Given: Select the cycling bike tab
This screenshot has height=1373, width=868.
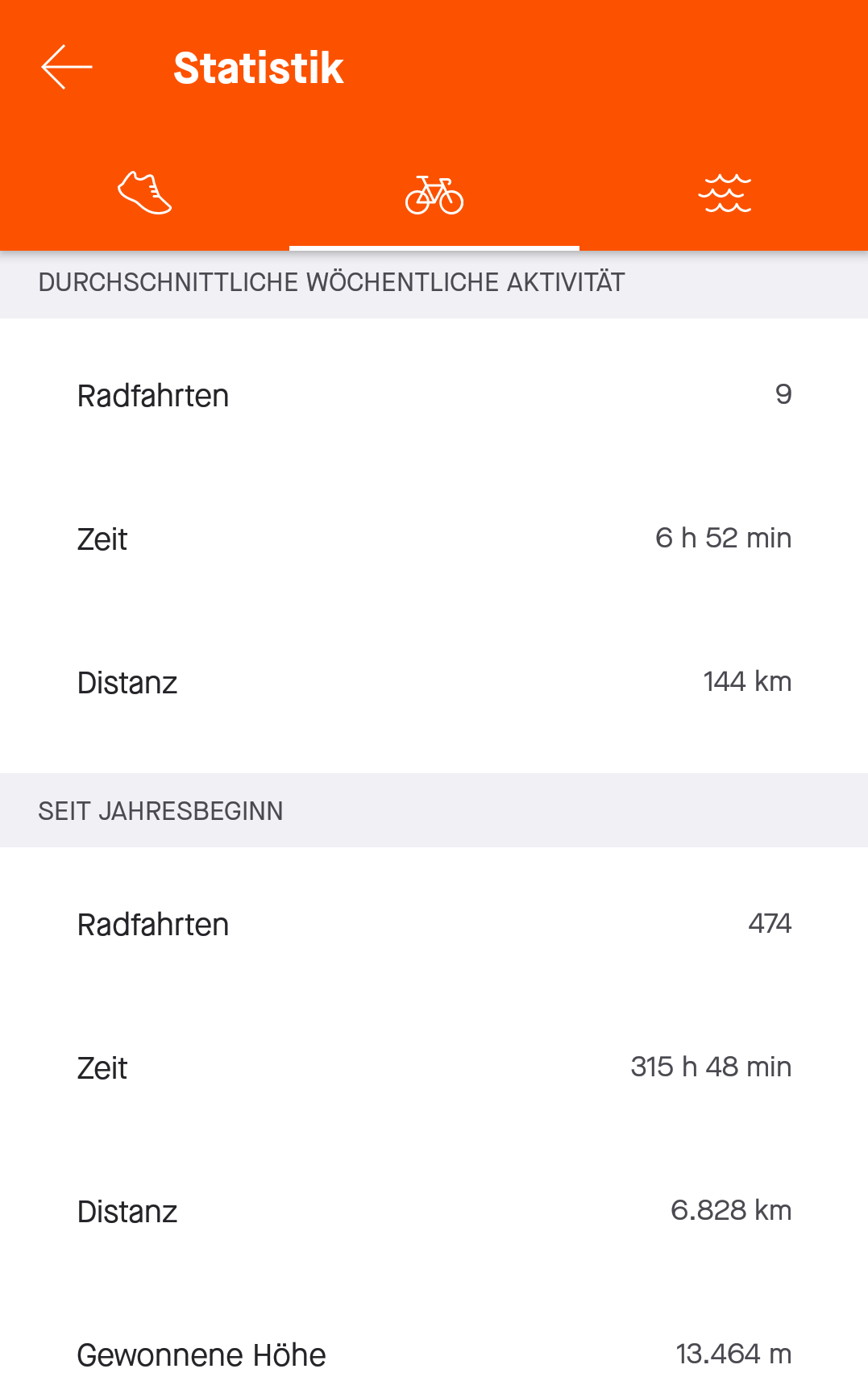Looking at the screenshot, I should click(x=434, y=195).
